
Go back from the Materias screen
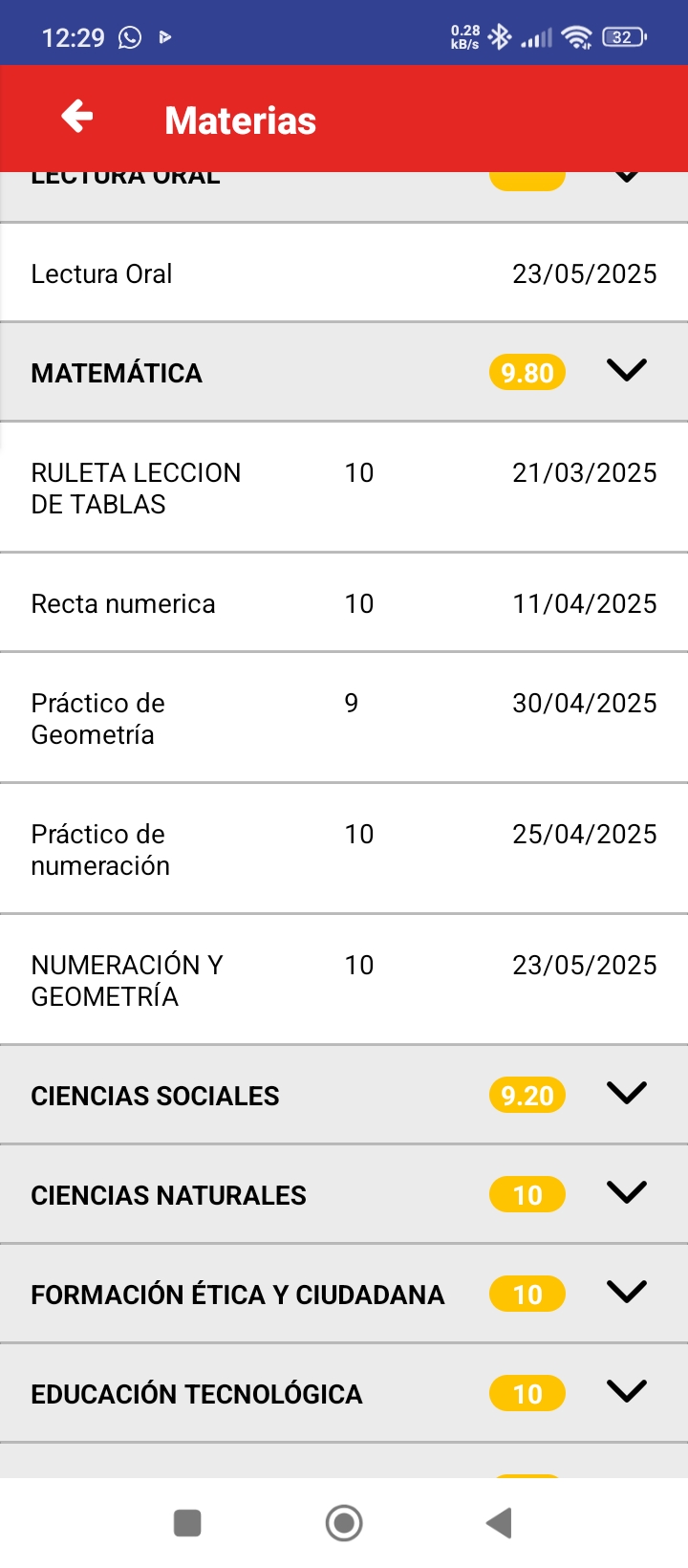coord(77,117)
